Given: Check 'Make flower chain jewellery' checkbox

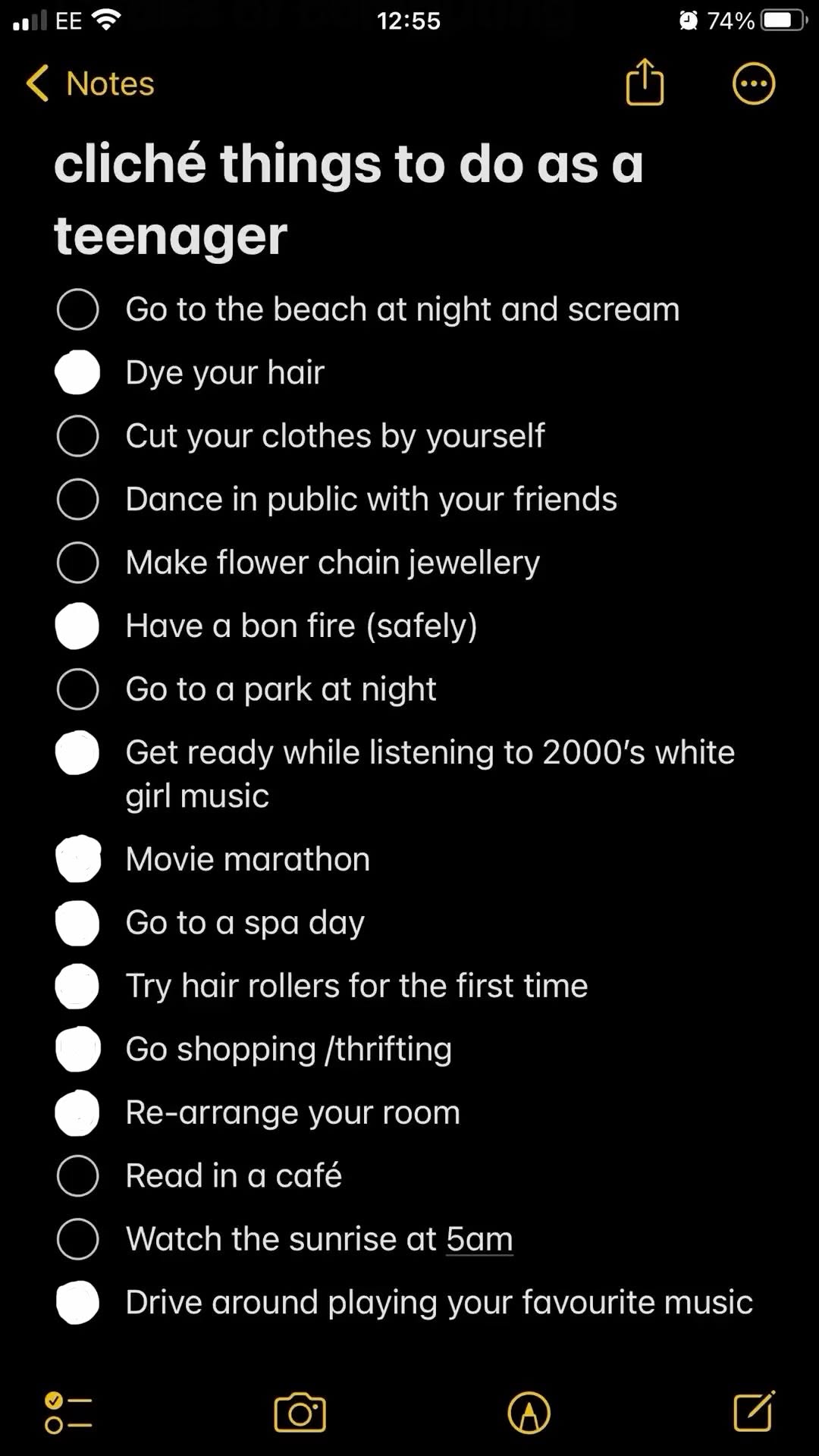Looking at the screenshot, I should 77,563.
